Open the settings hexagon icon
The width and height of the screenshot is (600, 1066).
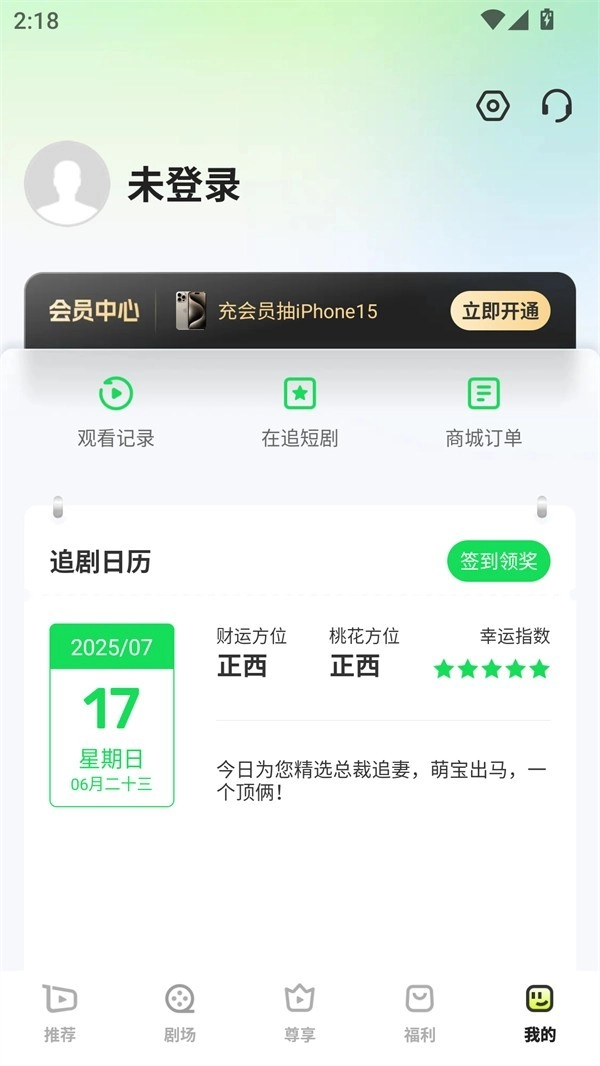pos(493,106)
